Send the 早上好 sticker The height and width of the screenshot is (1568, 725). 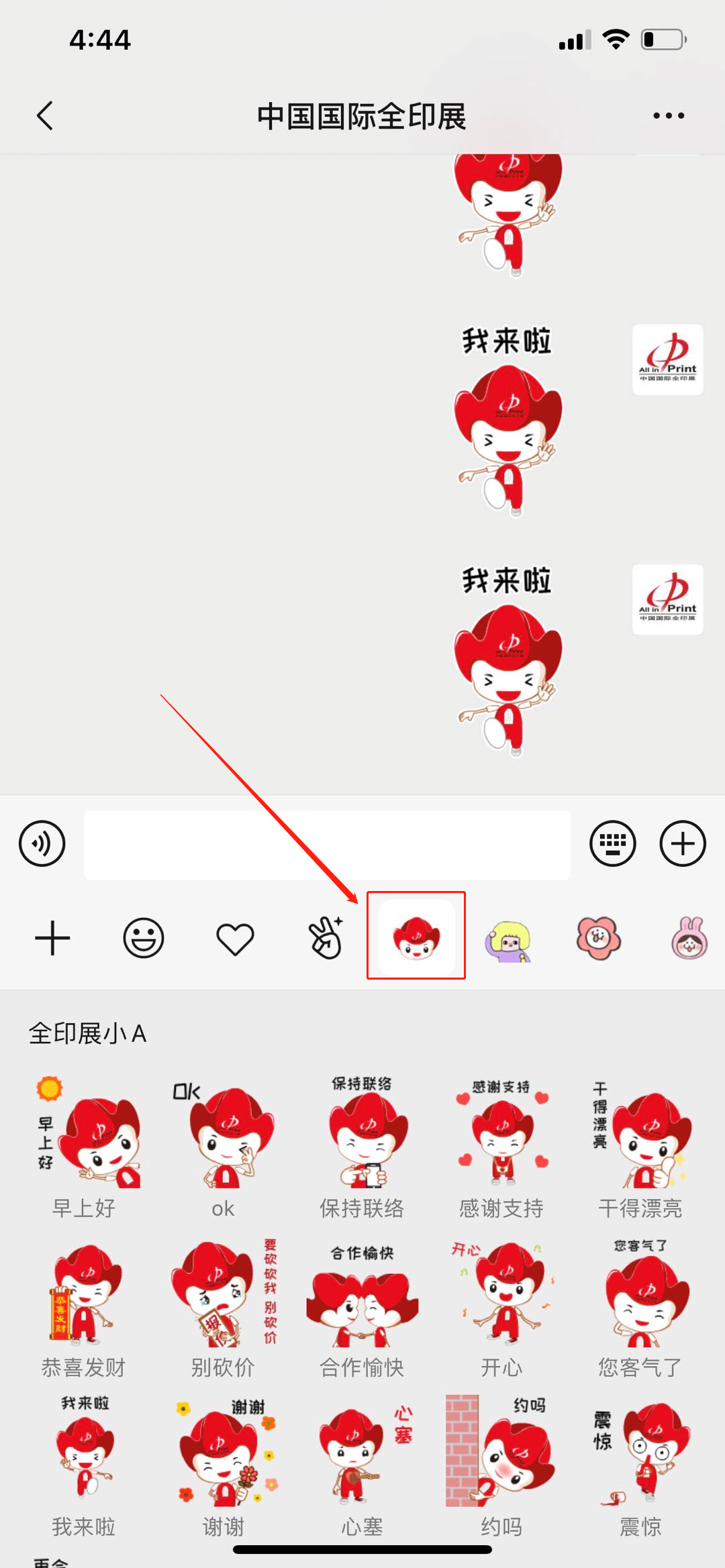(x=85, y=1134)
